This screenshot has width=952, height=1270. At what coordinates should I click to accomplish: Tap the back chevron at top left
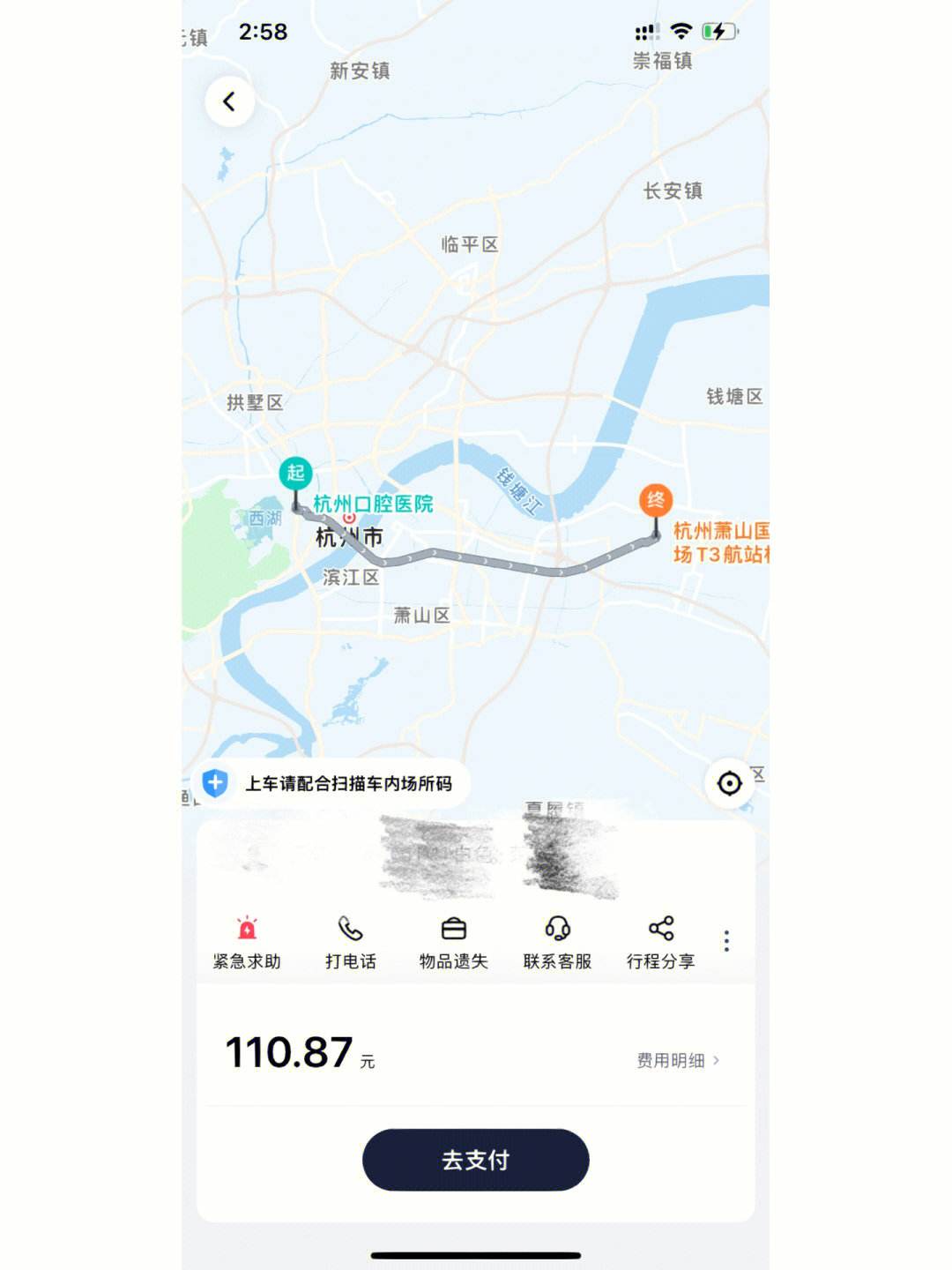[230, 100]
